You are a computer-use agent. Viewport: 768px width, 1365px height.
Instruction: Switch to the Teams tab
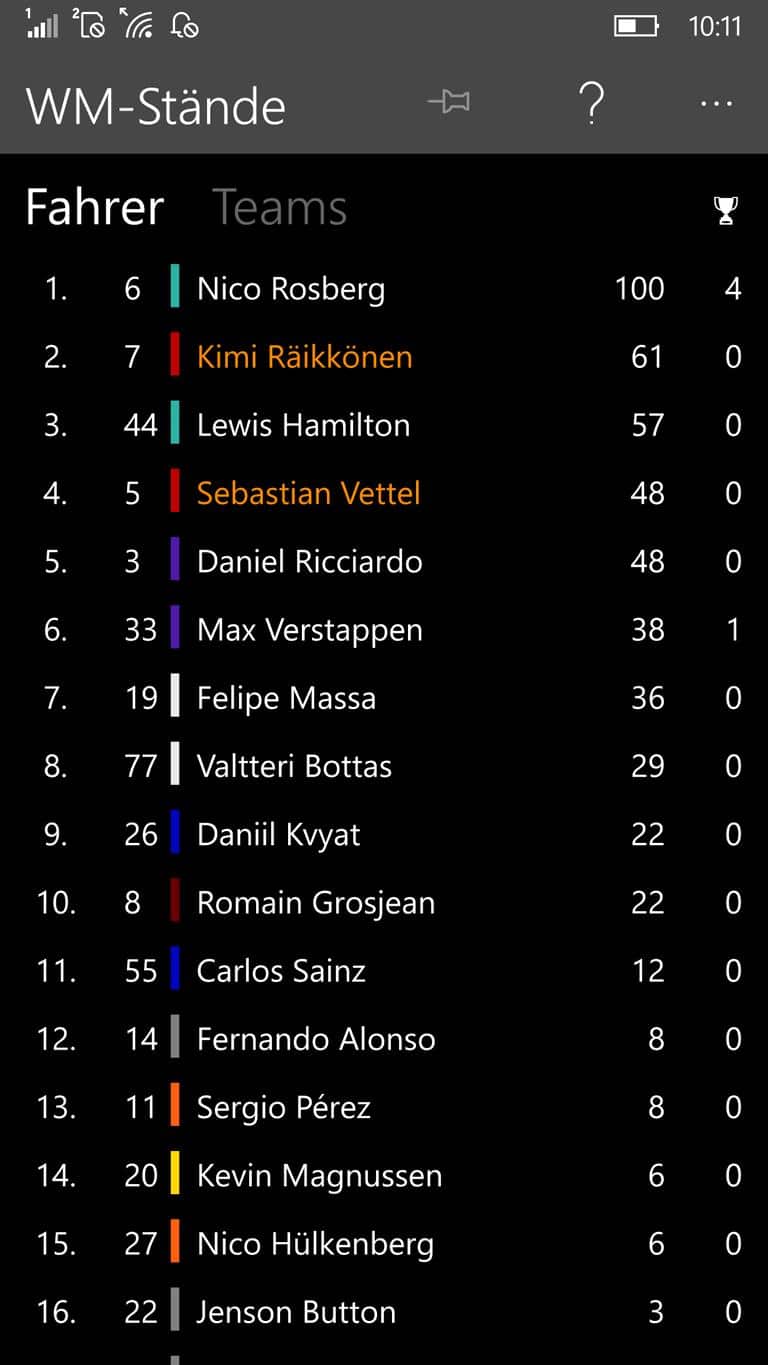coord(280,208)
